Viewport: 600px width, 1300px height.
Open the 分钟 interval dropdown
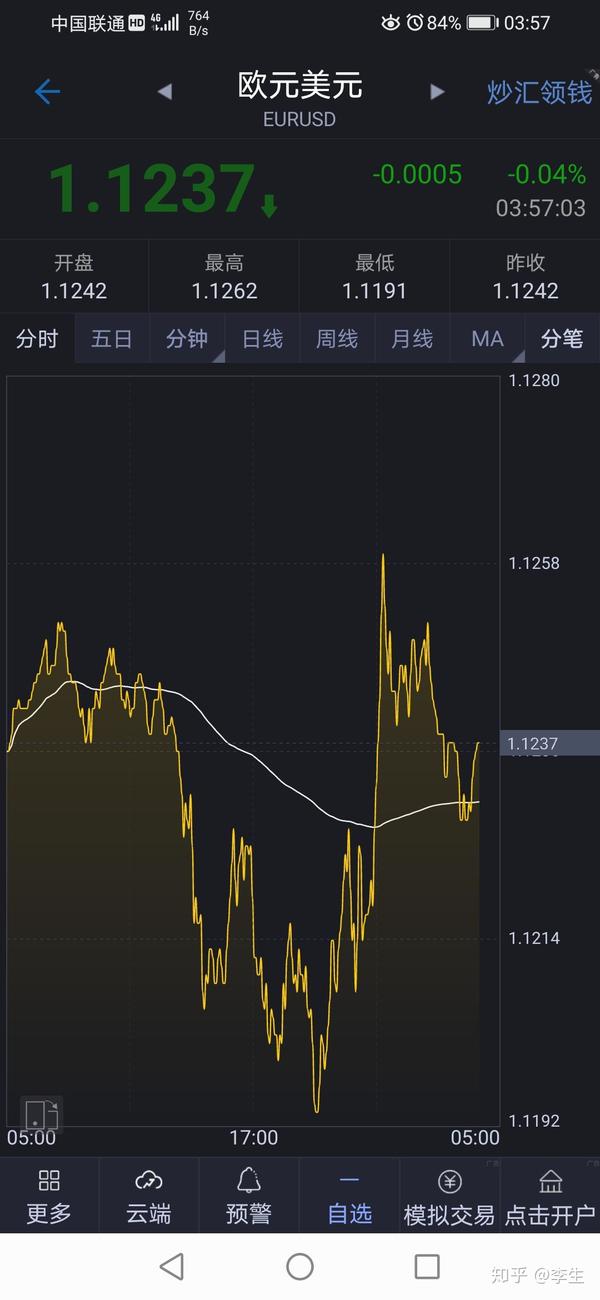tap(187, 339)
